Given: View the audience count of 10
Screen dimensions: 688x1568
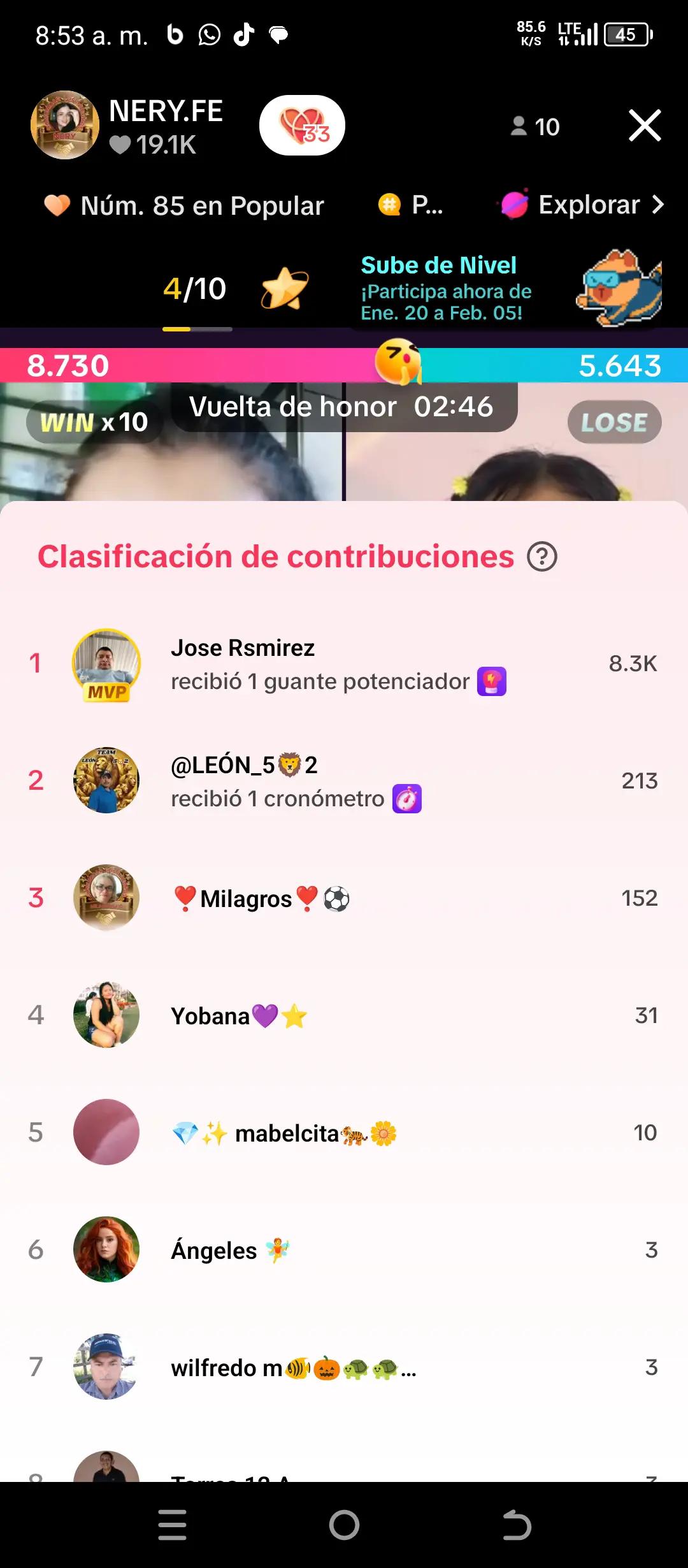Looking at the screenshot, I should pos(535,127).
